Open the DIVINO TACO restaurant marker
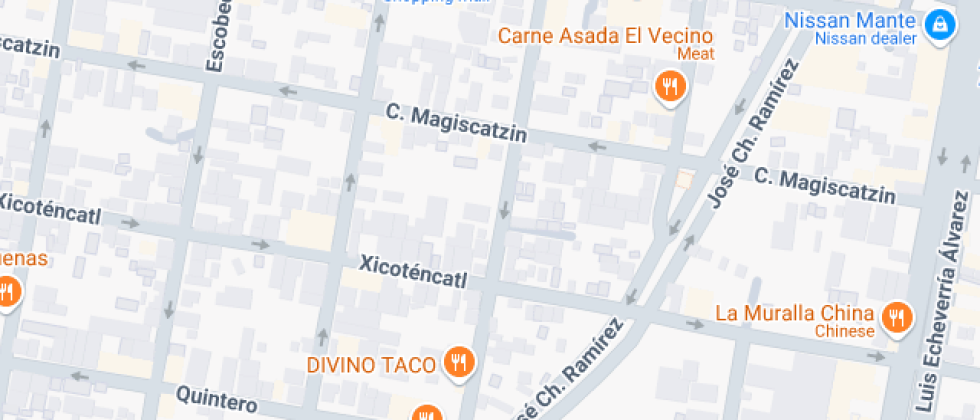The image size is (980, 420). (x=459, y=363)
